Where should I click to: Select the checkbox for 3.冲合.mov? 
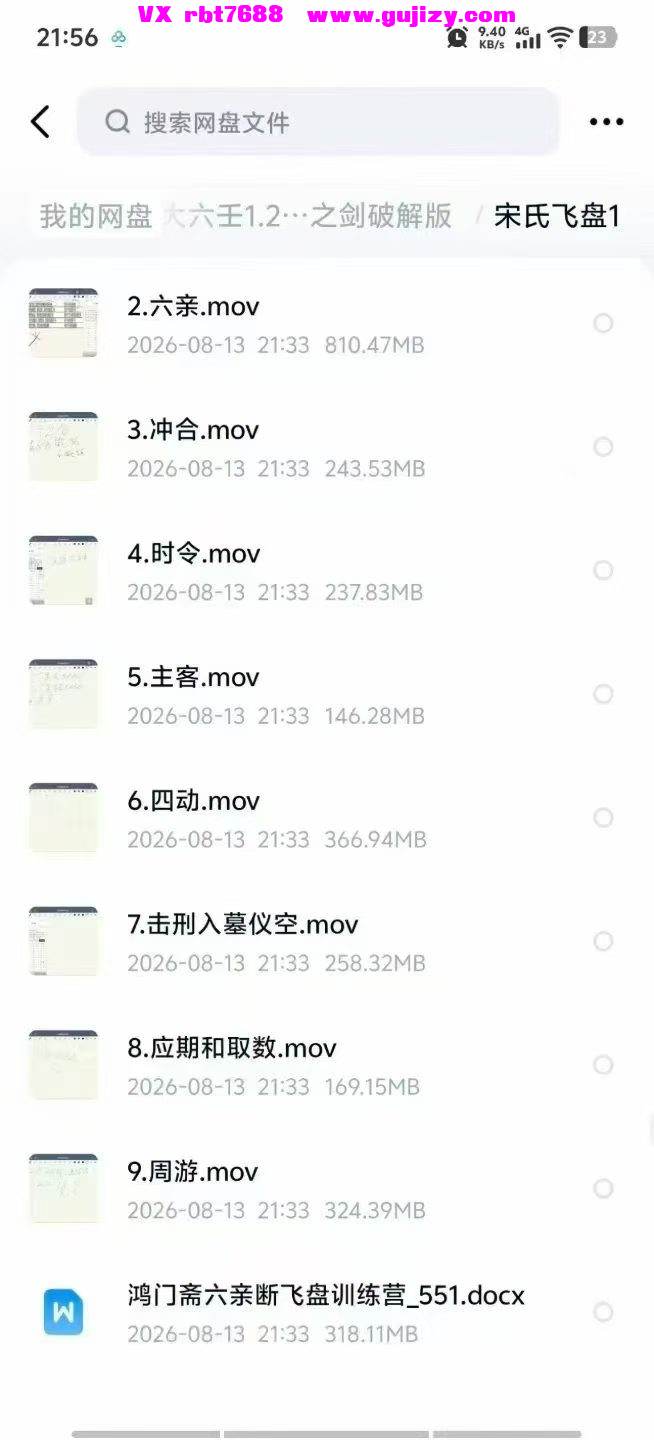tap(603, 447)
